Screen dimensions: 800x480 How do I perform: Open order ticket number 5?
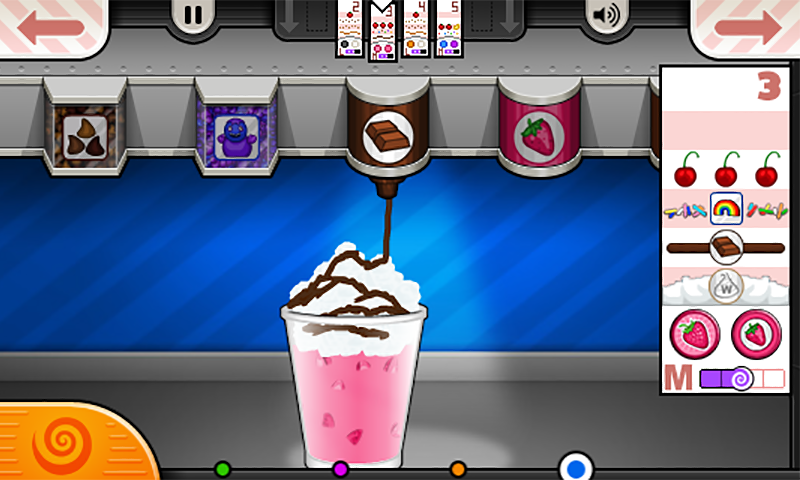(449, 28)
